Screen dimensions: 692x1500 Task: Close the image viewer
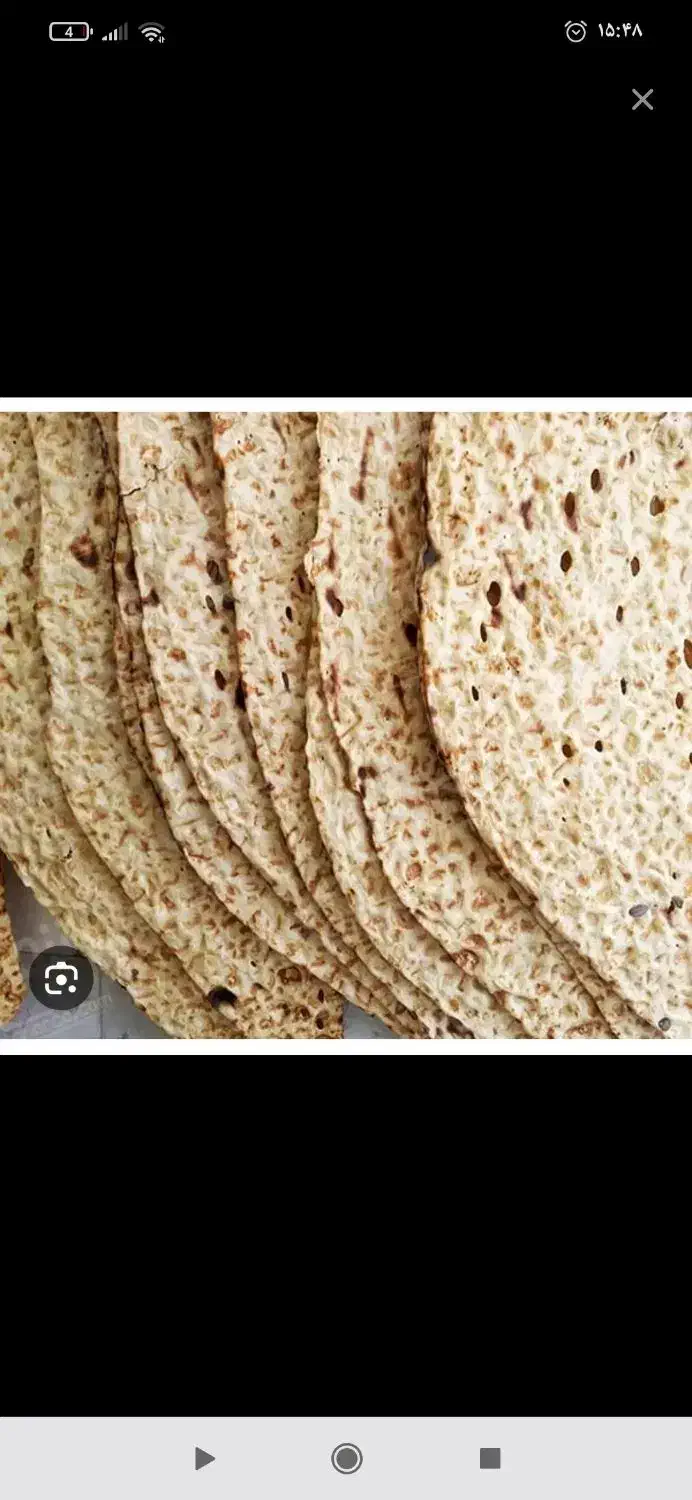tap(642, 99)
